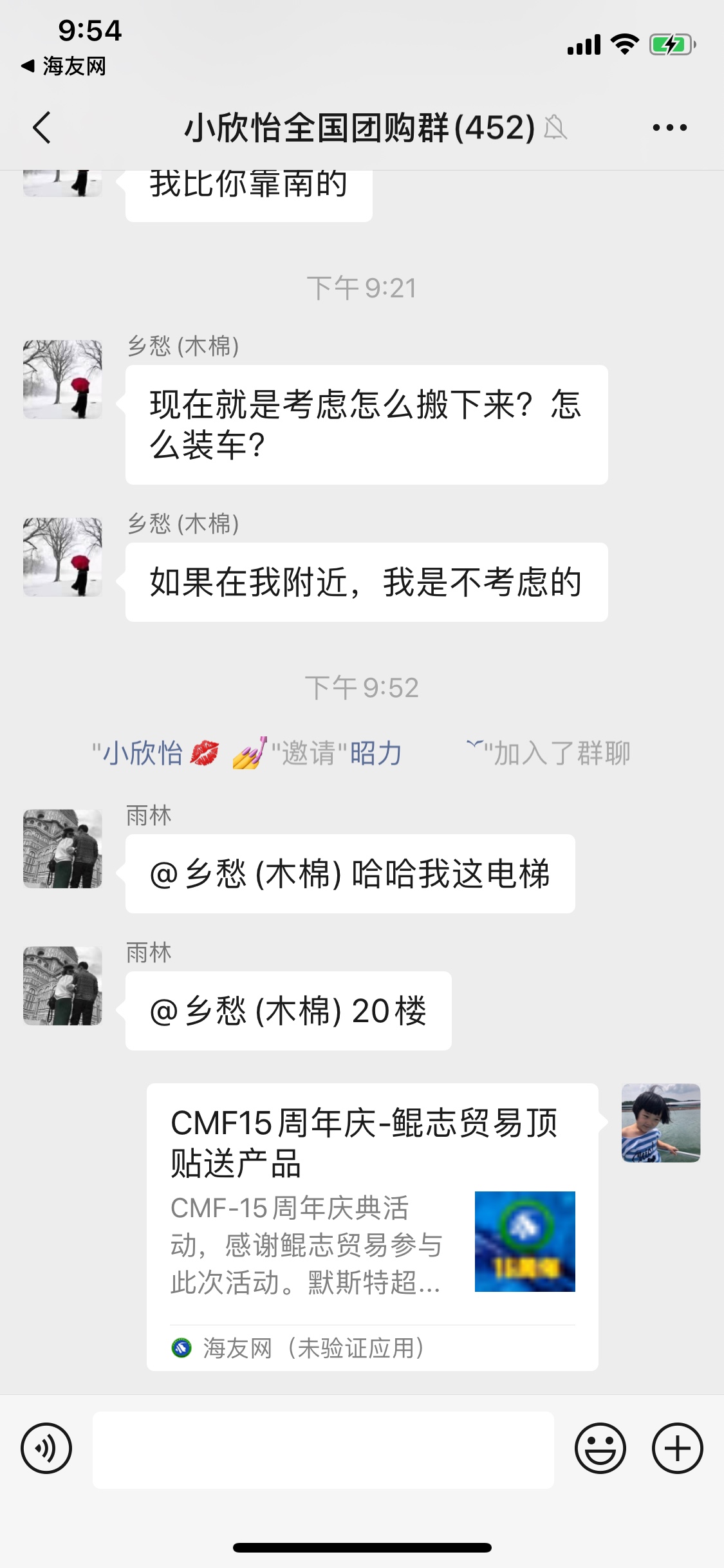Image resolution: width=724 pixels, height=1568 pixels.
Task: Return to 海友网 app
Action: pos(63,66)
